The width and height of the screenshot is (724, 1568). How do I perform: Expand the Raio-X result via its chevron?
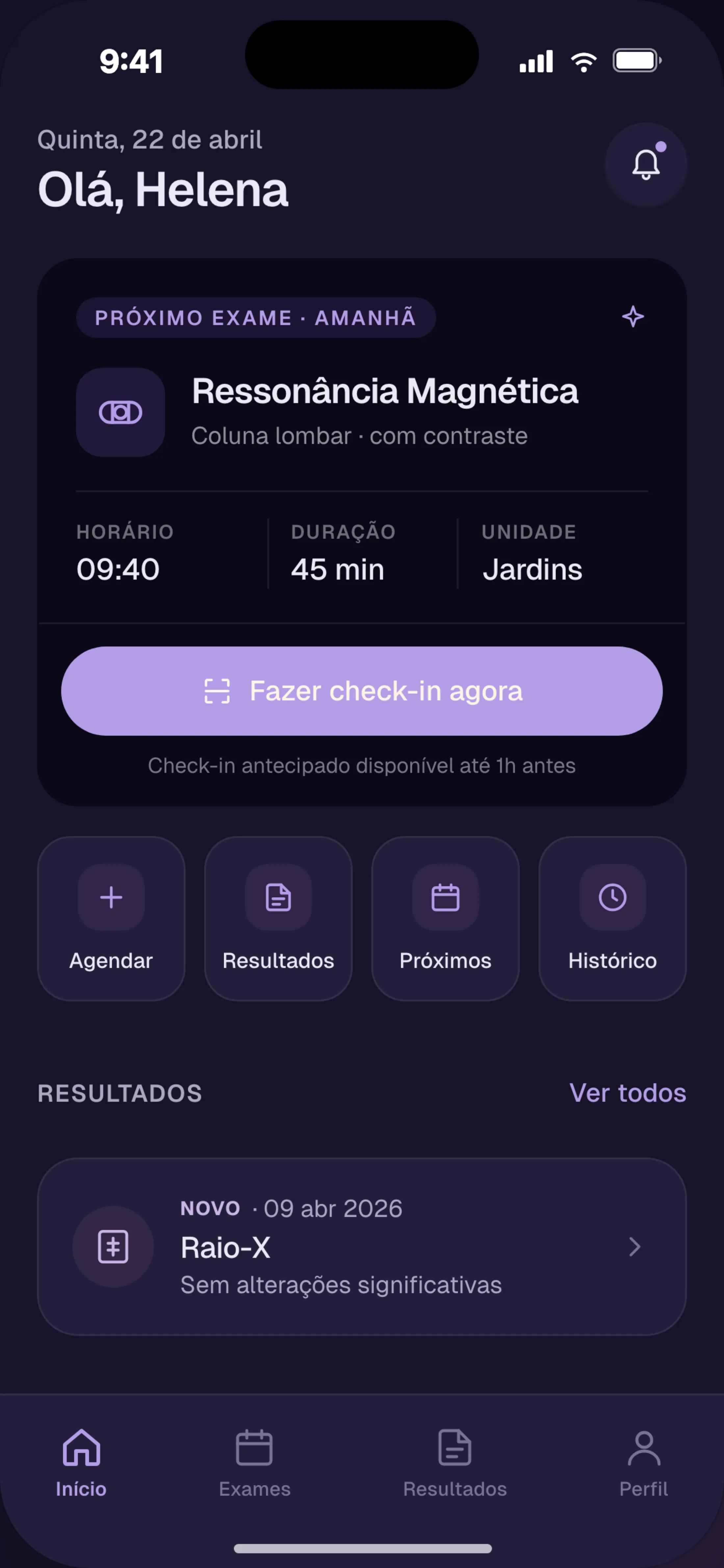coord(634,1247)
